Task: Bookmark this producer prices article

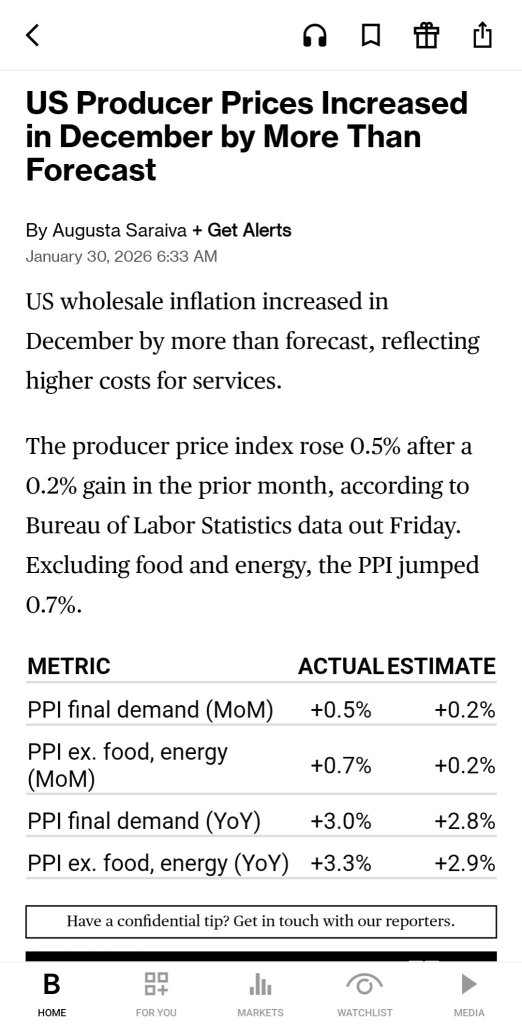Action: [x=370, y=35]
